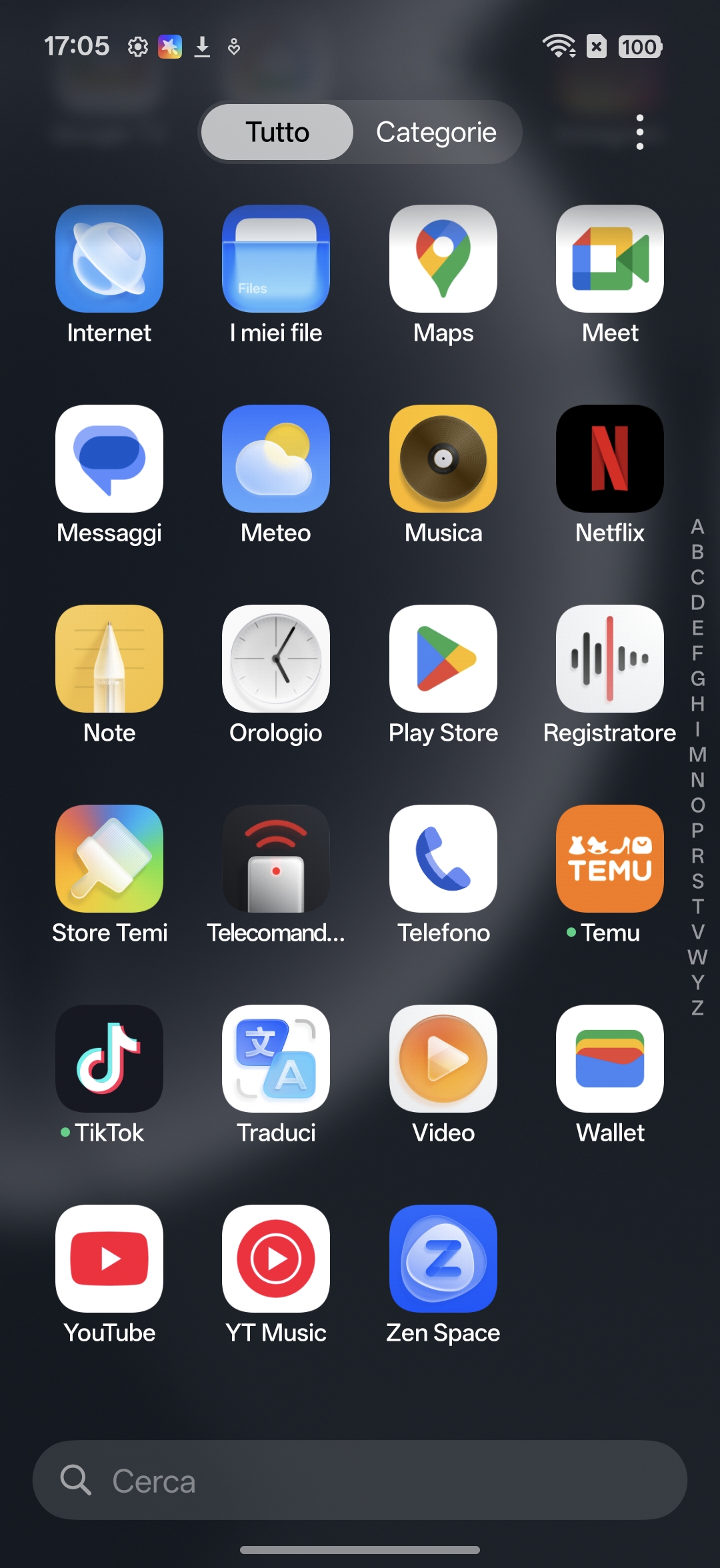Launch YT Music

[x=276, y=1259]
